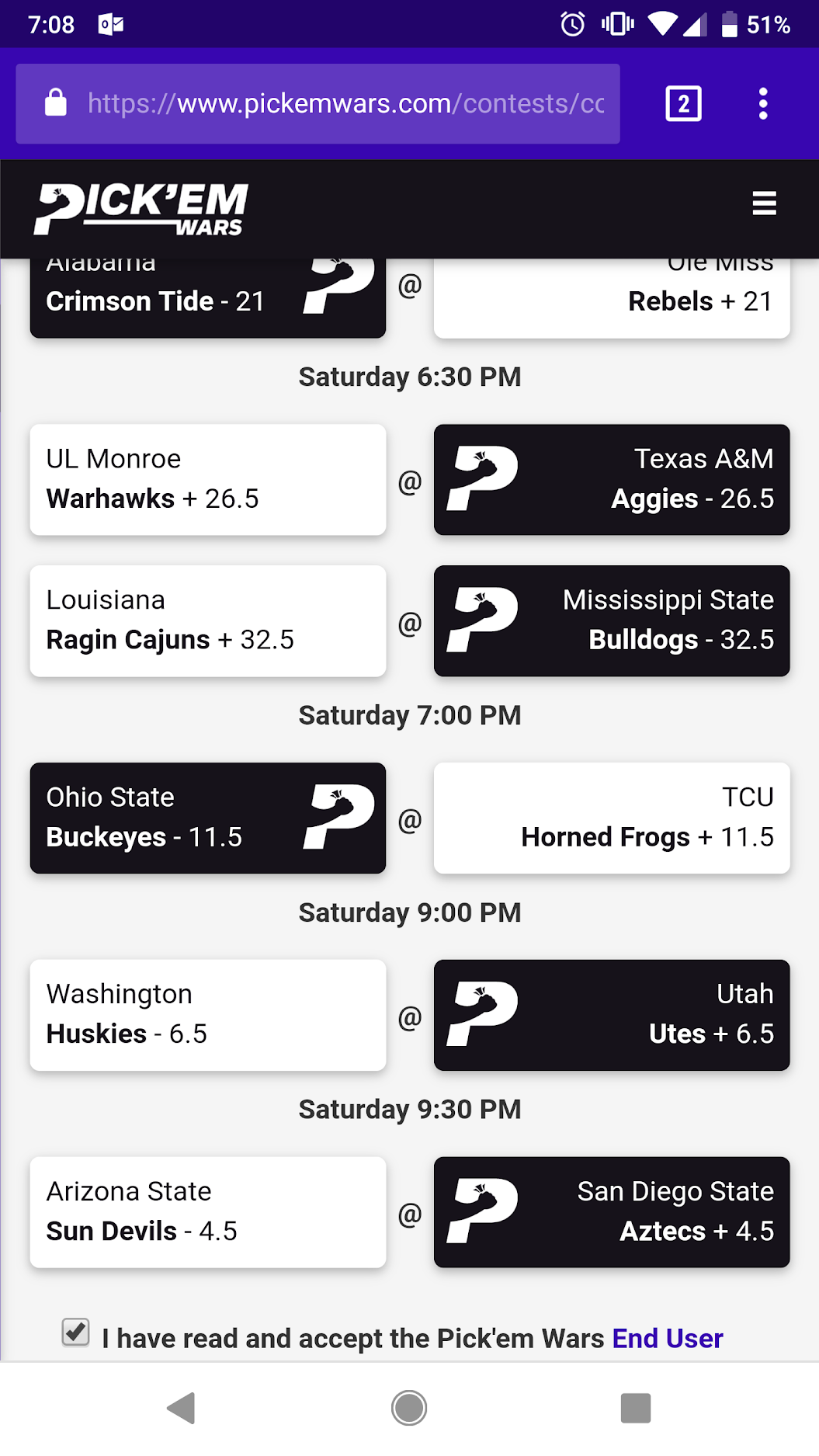The image size is (819, 1456).
Task: Select San Diego State Aztecs + 4.5
Action: click(x=611, y=1212)
